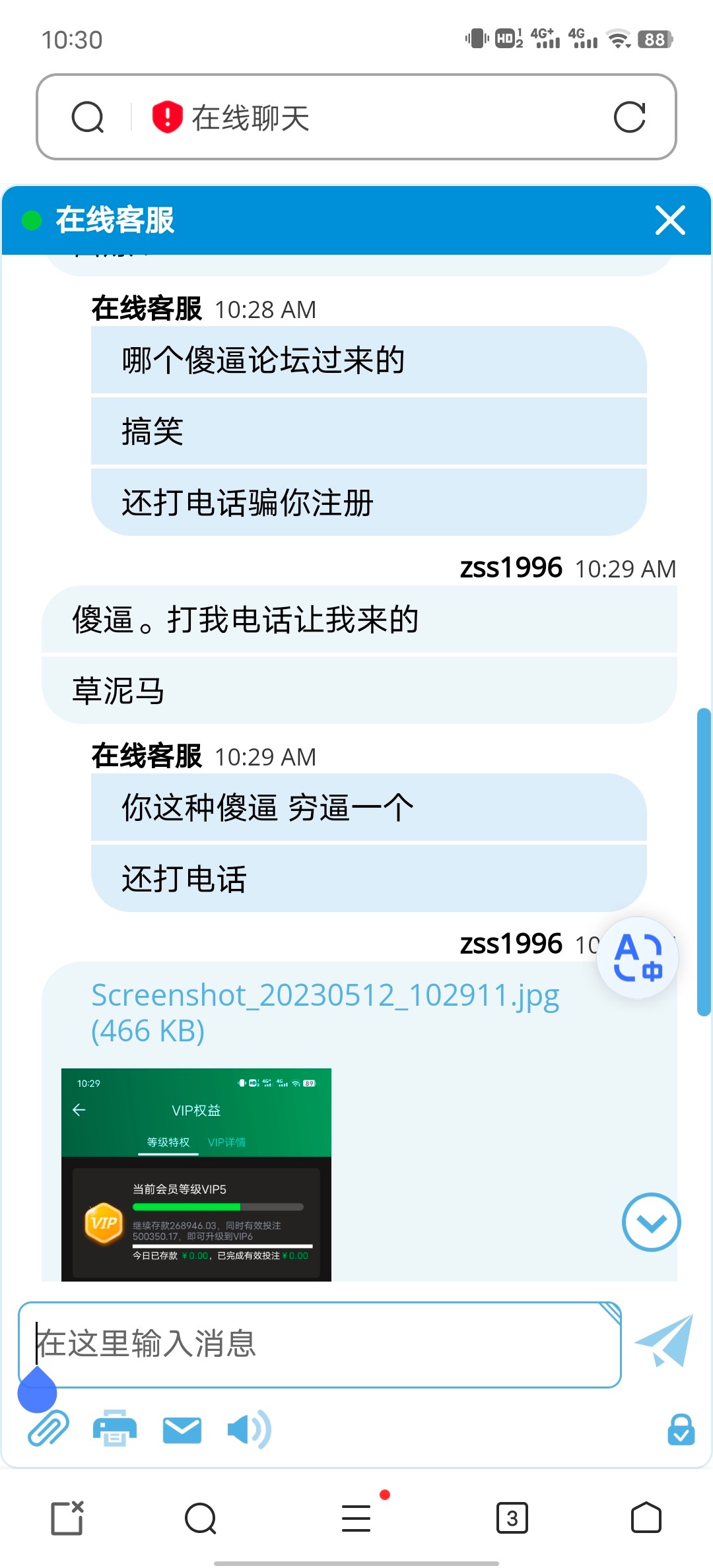Email the chat transcript via envelope icon
713x1568 pixels.
182,1429
